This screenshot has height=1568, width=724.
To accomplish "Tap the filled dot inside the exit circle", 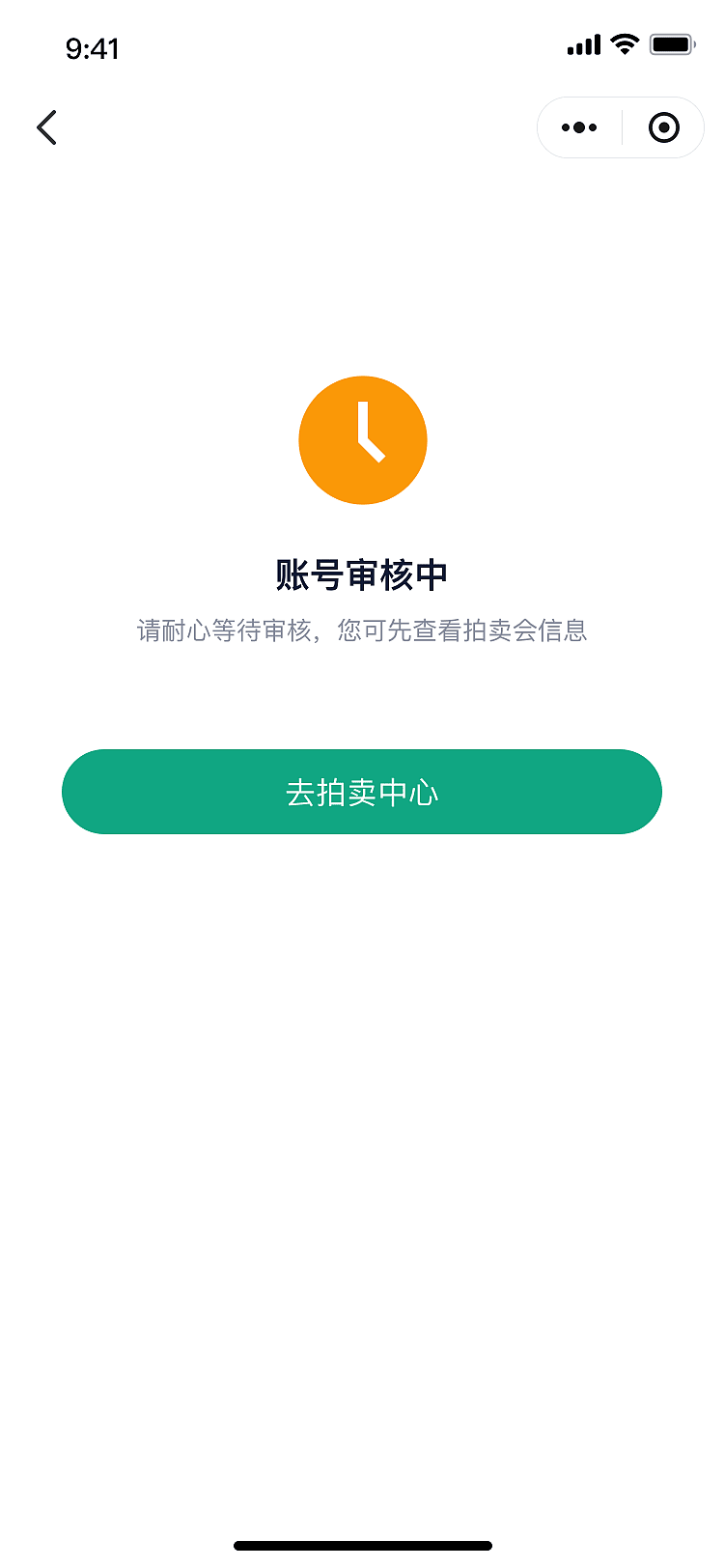I will (x=663, y=126).
